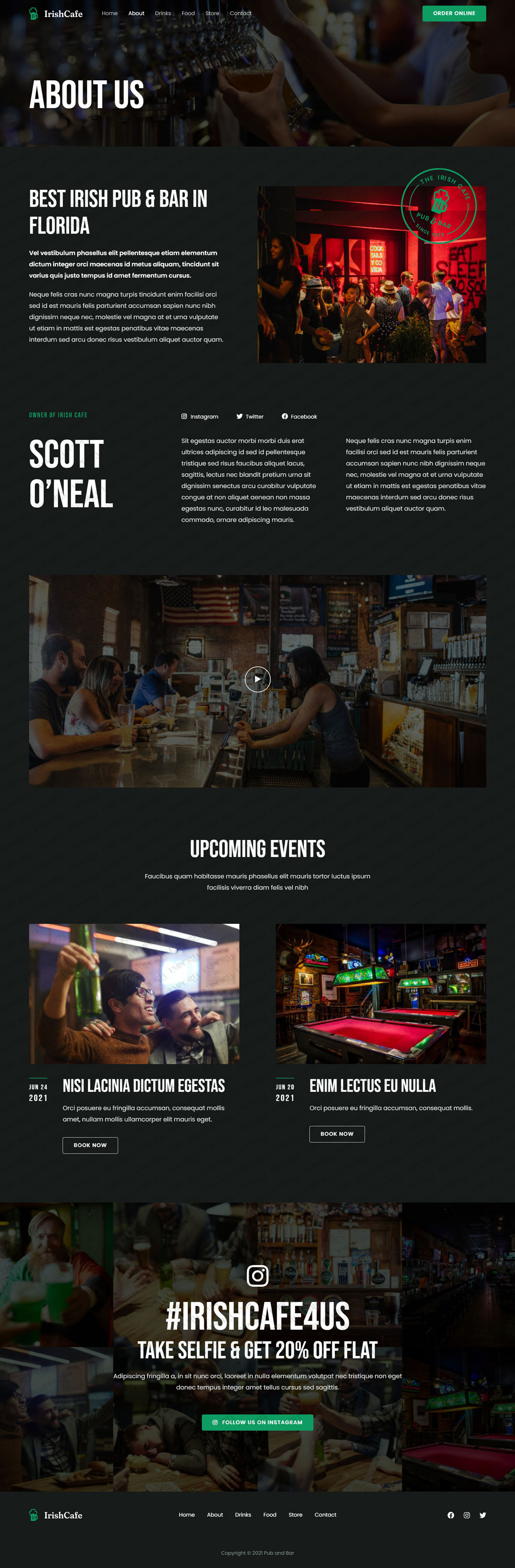Image resolution: width=515 pixels, height=1568 pixels.
Task: Open the Facebook icon in footer
Action: 451,1516
